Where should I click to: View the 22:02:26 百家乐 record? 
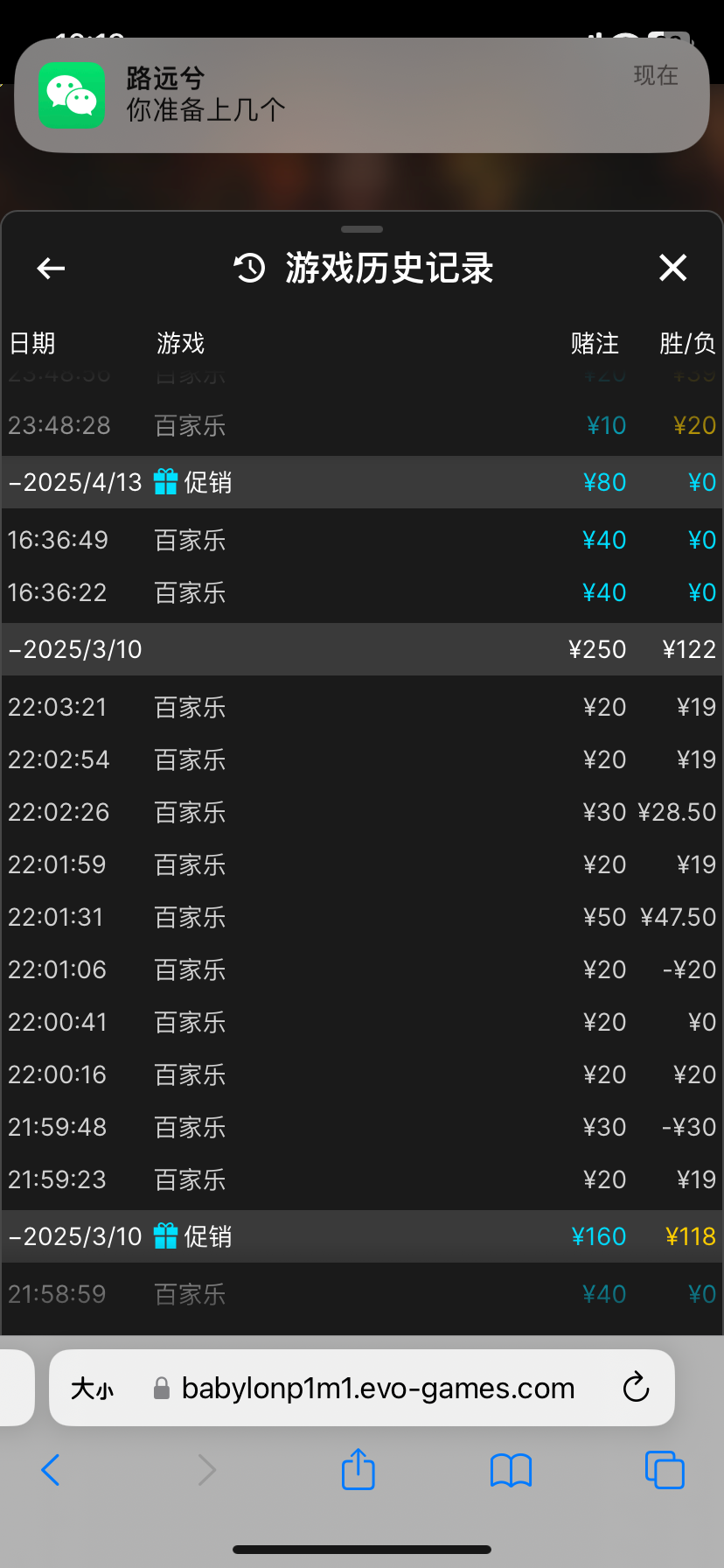pyautogui.click(x=361, y=812)
